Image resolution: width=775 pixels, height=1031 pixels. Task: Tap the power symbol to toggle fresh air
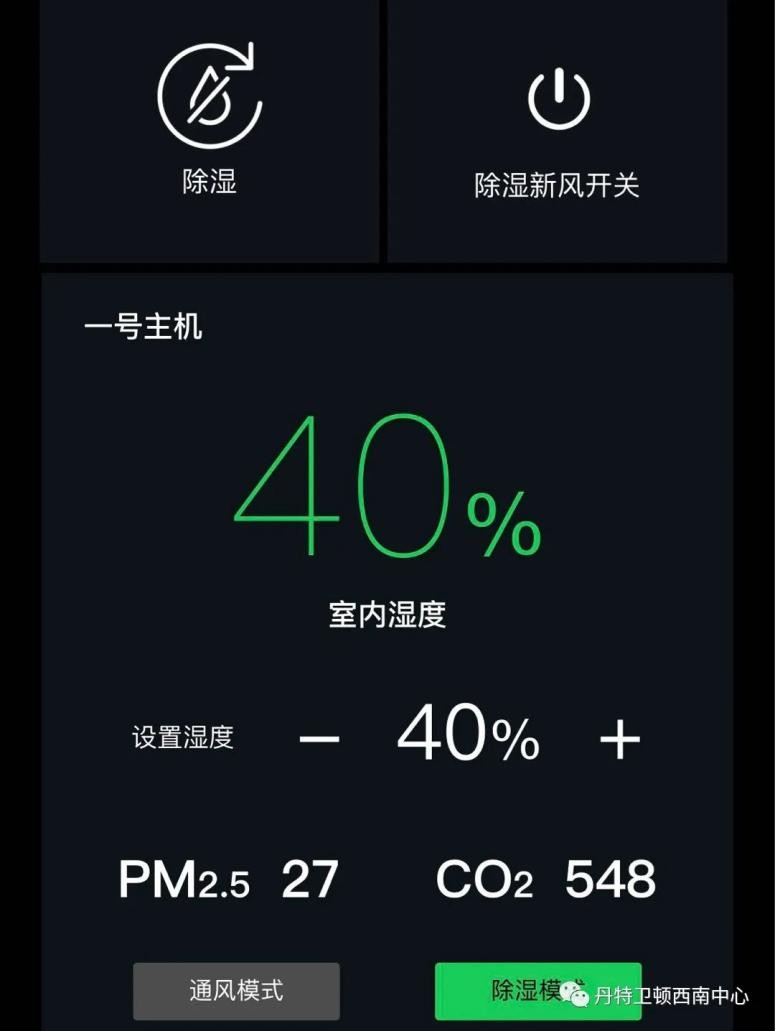[560, 97]
